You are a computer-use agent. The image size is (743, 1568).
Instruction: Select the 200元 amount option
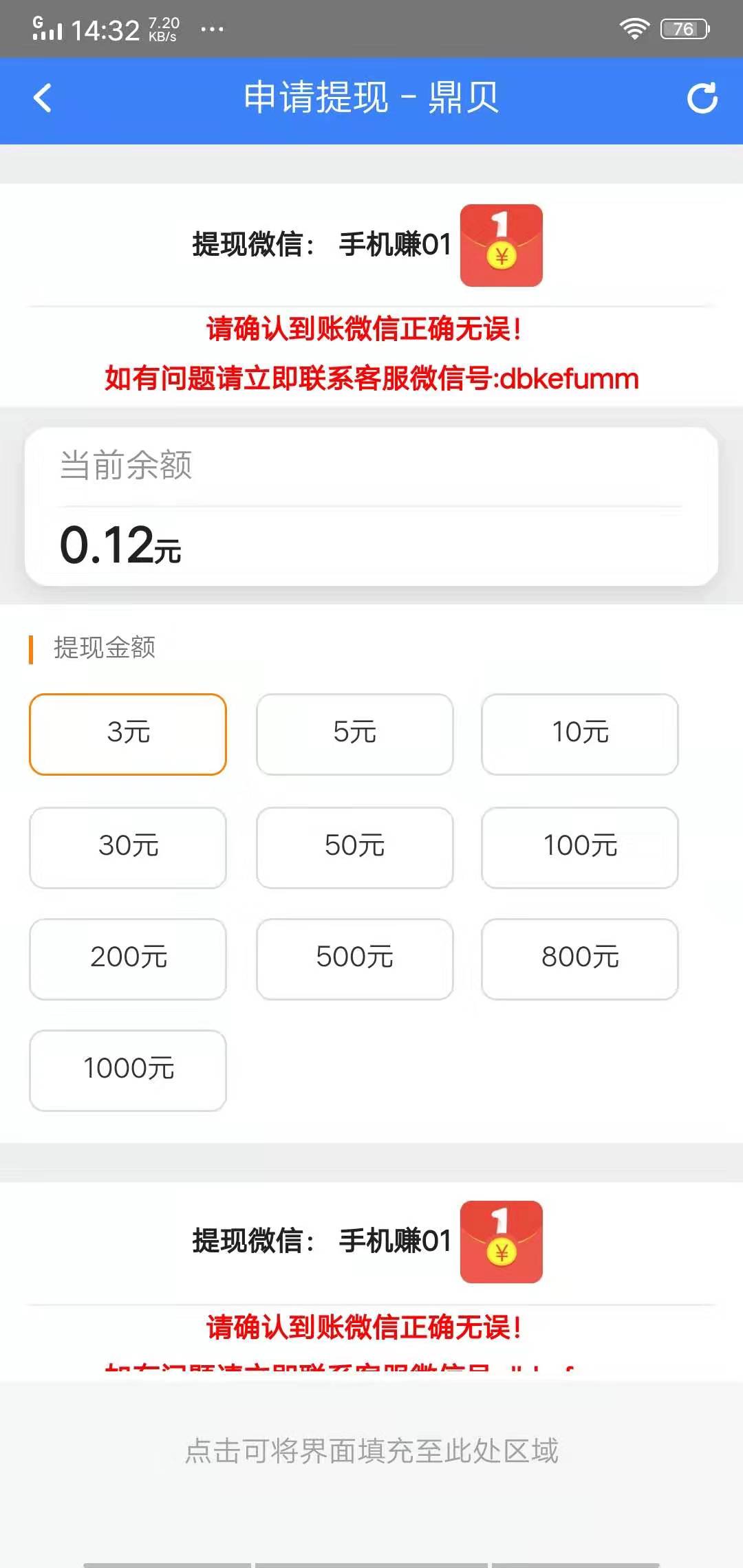[128, 959]
